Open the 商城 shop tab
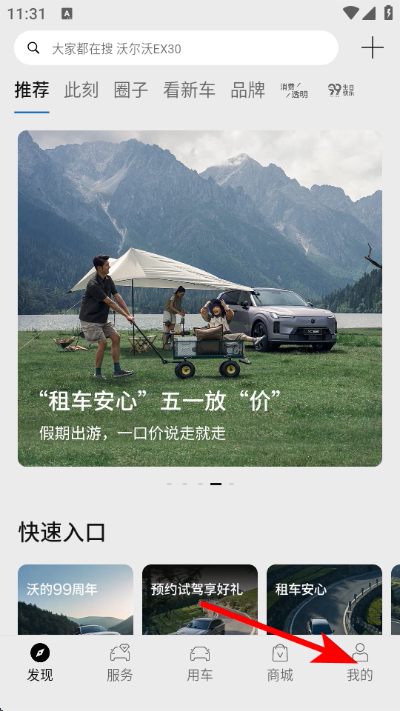 pyautogui.click(x=280, y=663)
